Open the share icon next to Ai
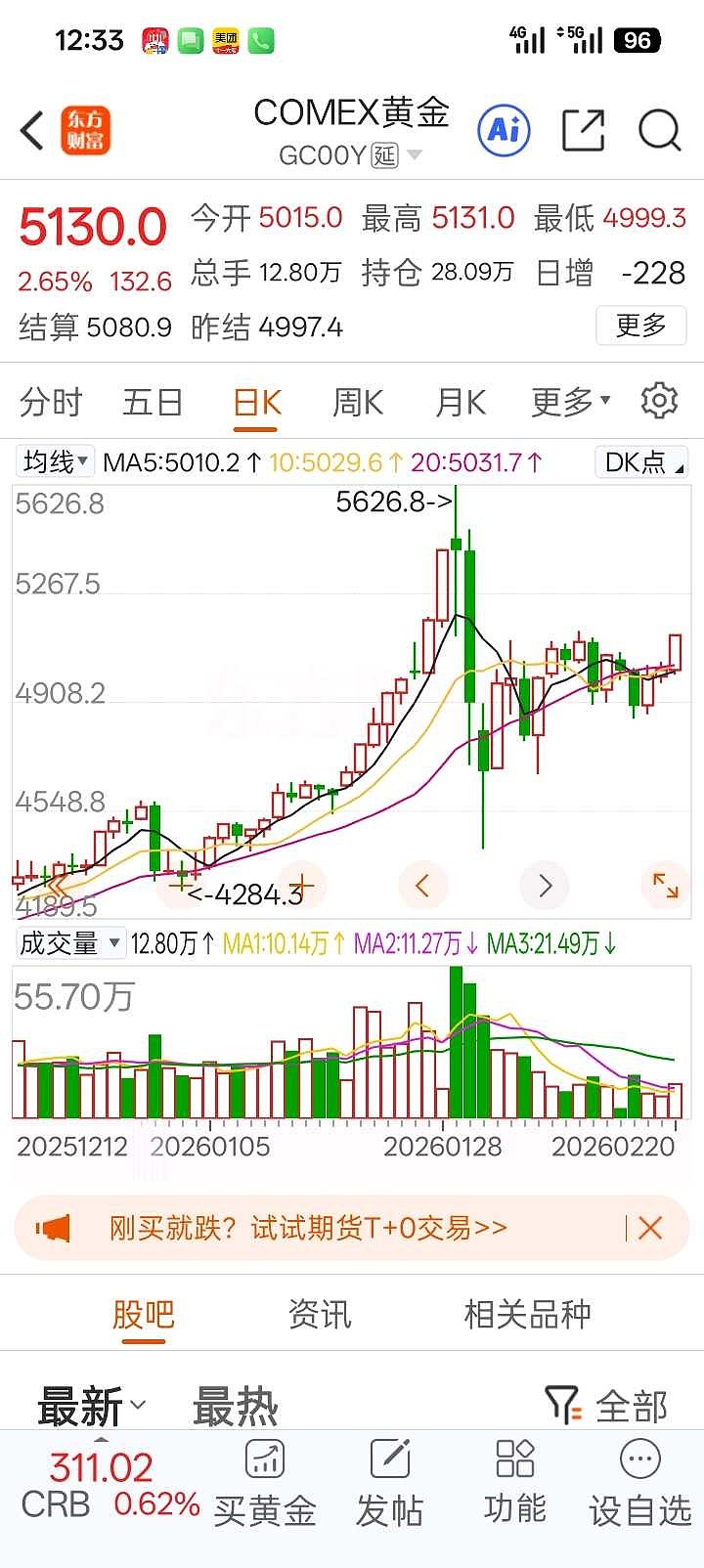The height and width of the screenshot is (1568, 704). tap(584, 129)
